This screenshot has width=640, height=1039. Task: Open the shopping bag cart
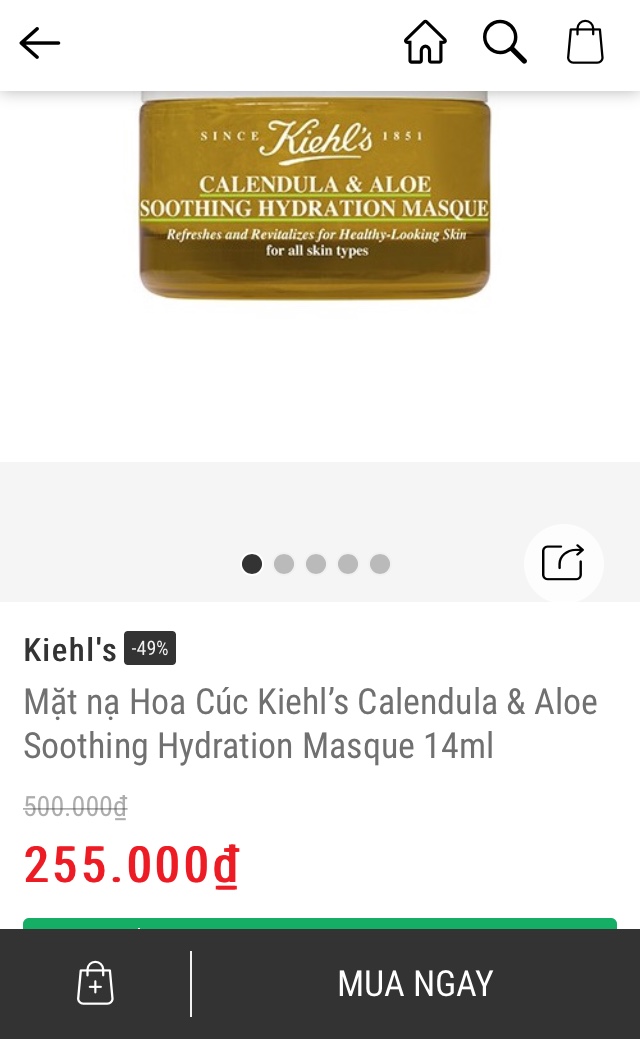pos(585,43)
